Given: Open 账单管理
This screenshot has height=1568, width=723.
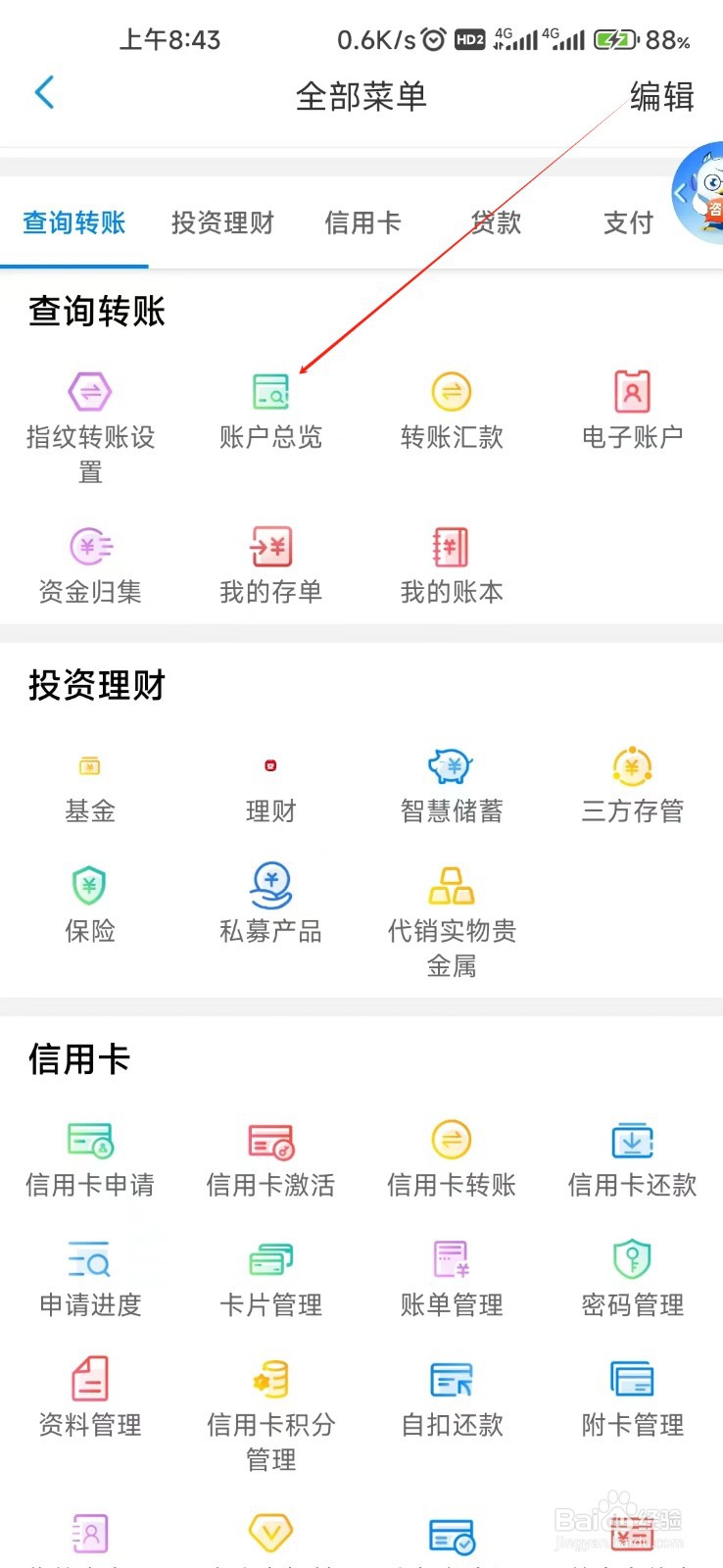Looking at the screenshot, I should pyautogui.click(x=452, y=1280).
